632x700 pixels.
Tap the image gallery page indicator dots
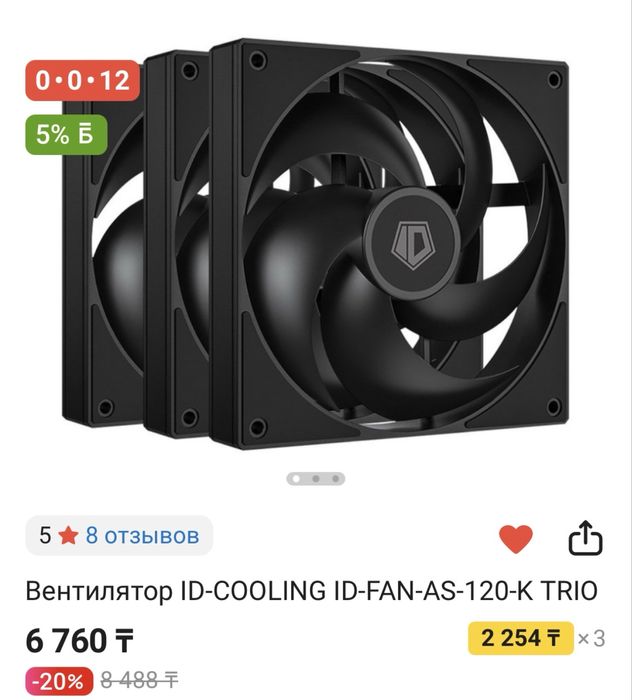(315, 478)
